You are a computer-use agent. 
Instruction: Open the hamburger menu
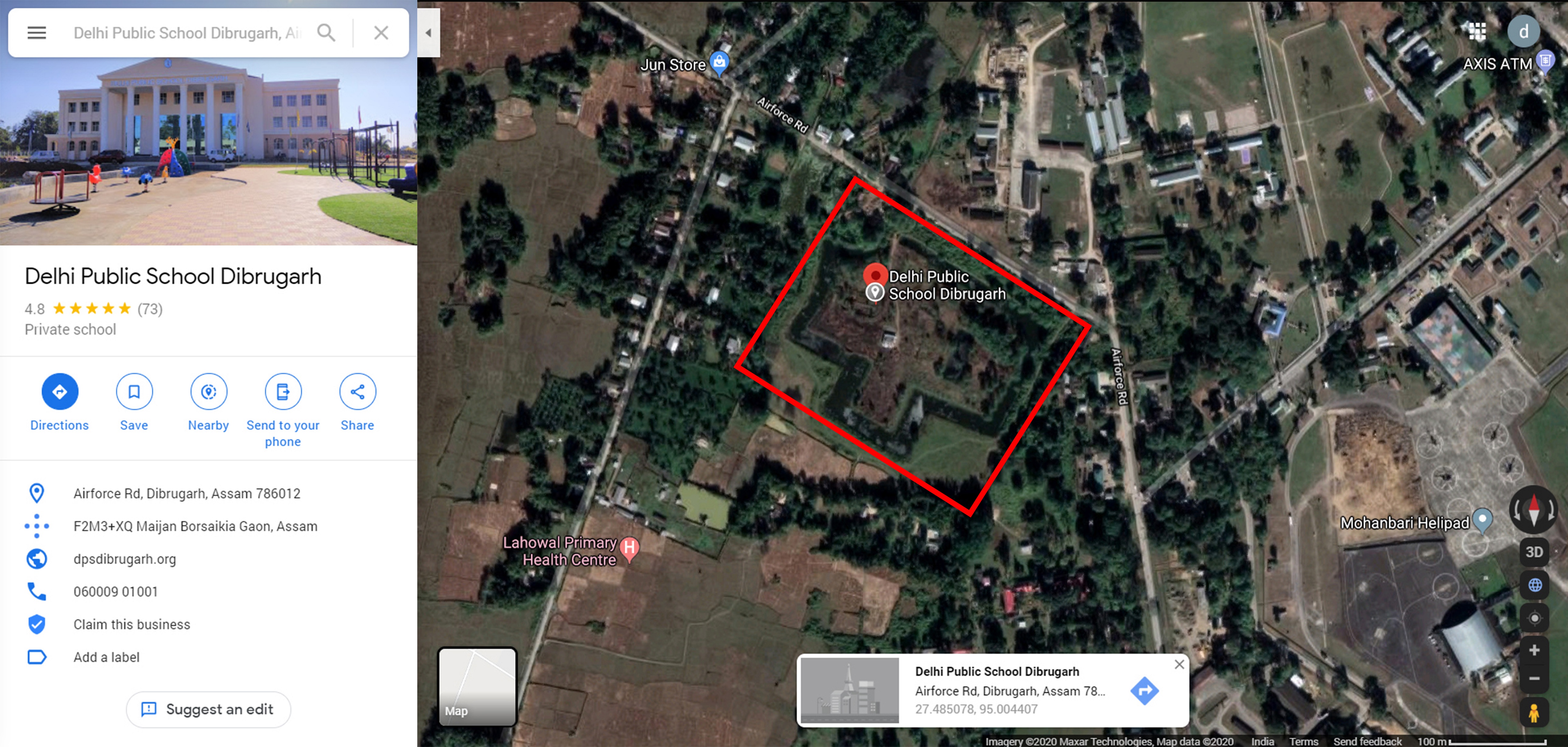click(x=36, y=33)
